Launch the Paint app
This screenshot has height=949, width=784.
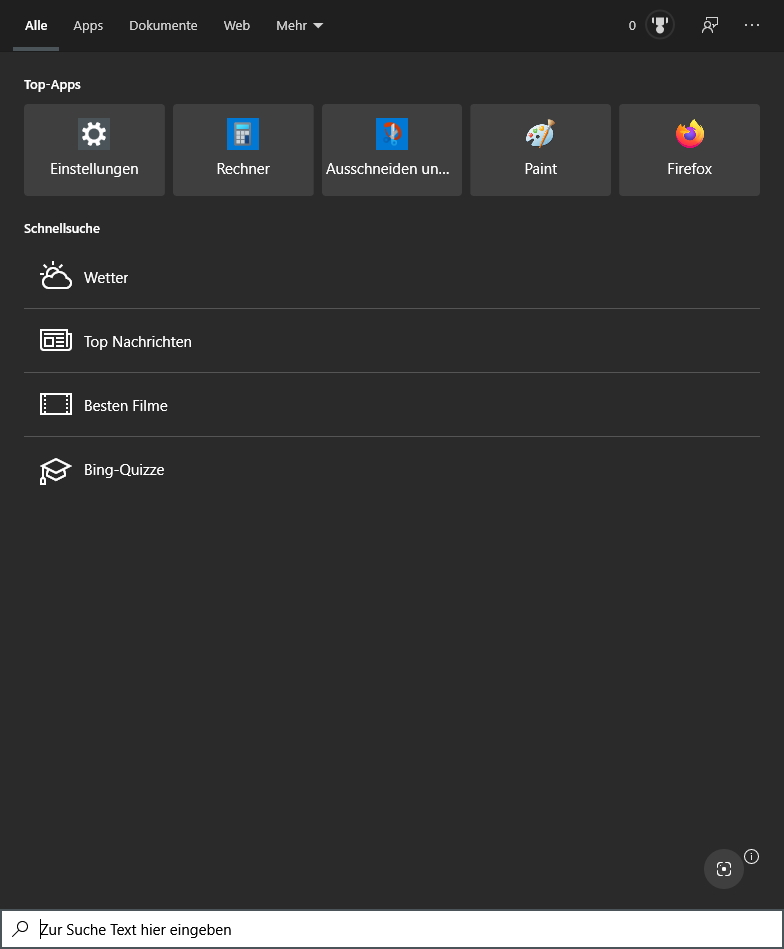point(540,150)
